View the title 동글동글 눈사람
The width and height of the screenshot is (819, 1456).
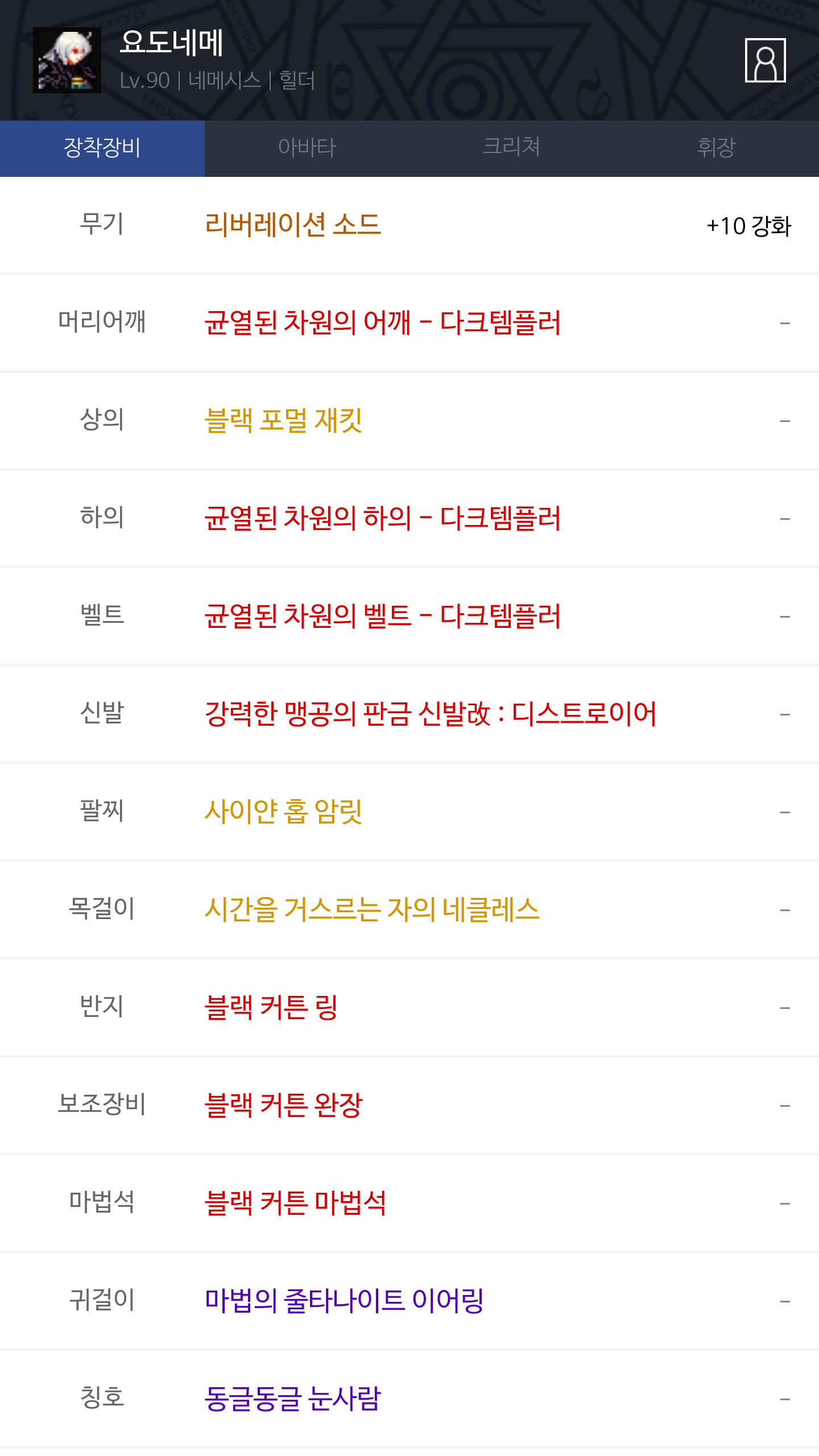293,1399
